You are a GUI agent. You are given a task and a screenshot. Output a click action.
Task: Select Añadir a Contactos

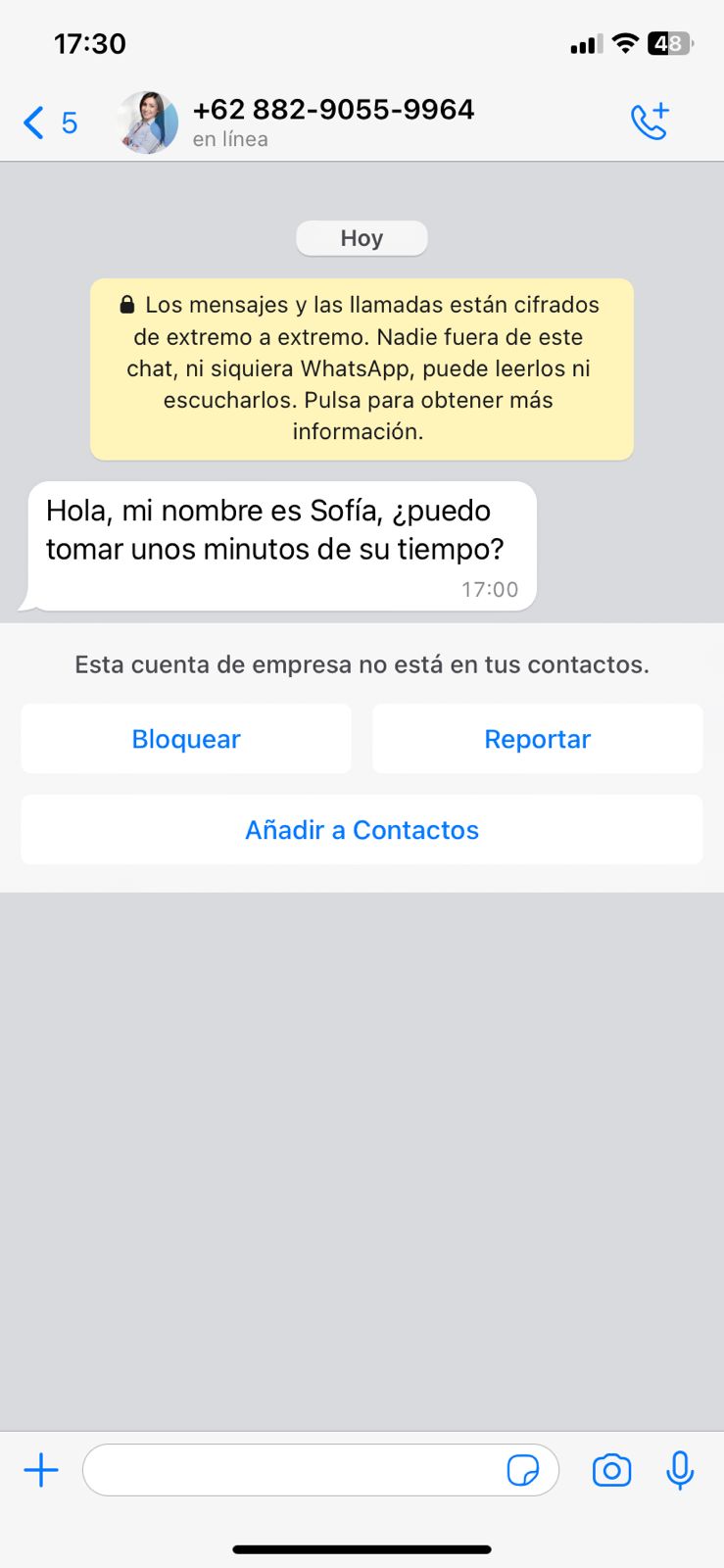pyautogui.click(x=362, y=830)
